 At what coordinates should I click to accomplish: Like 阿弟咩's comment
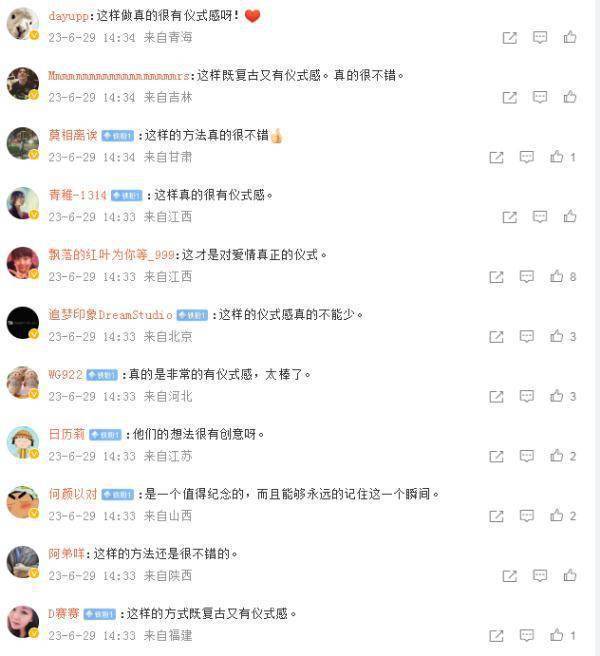pyautogui.click(x=569, y=576)
